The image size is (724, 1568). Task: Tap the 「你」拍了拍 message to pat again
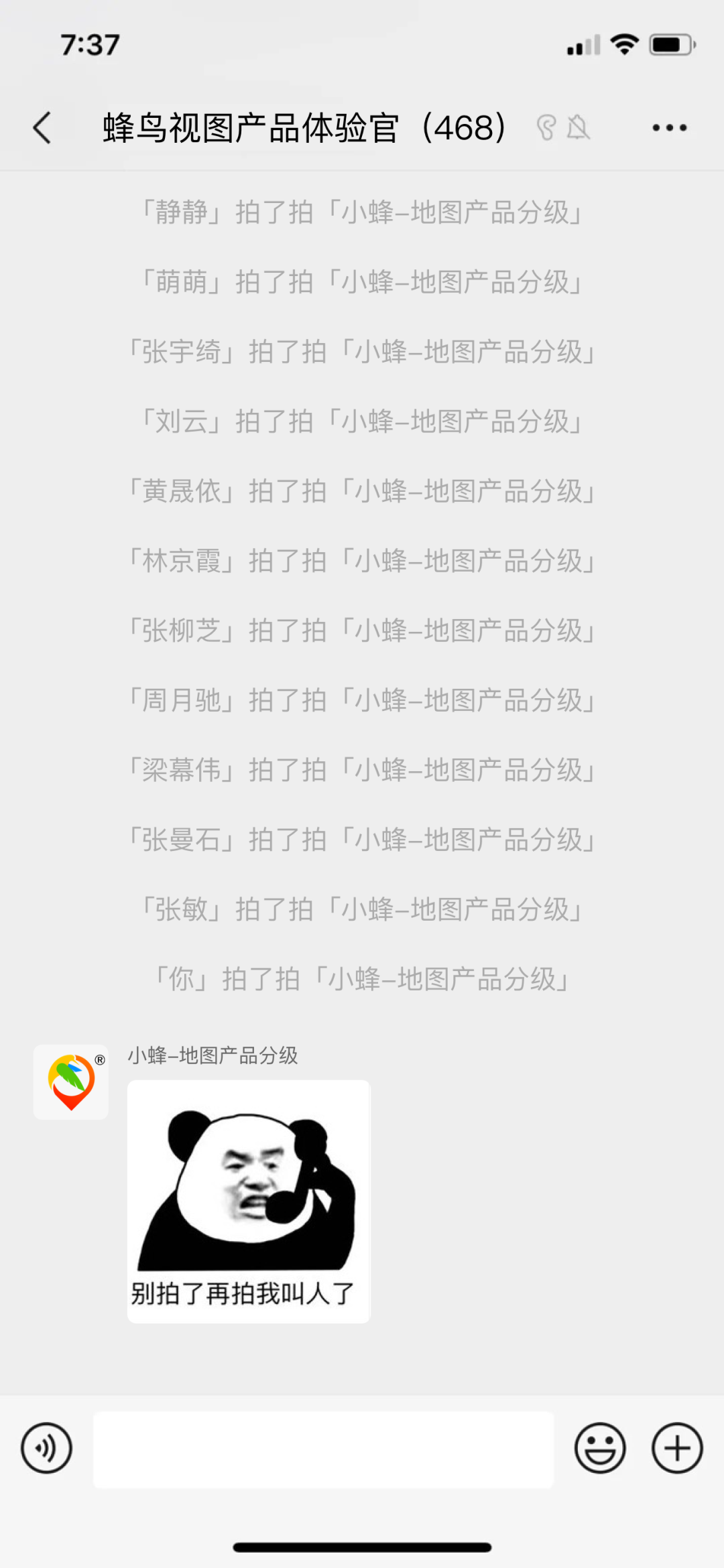tap(362, 978)
